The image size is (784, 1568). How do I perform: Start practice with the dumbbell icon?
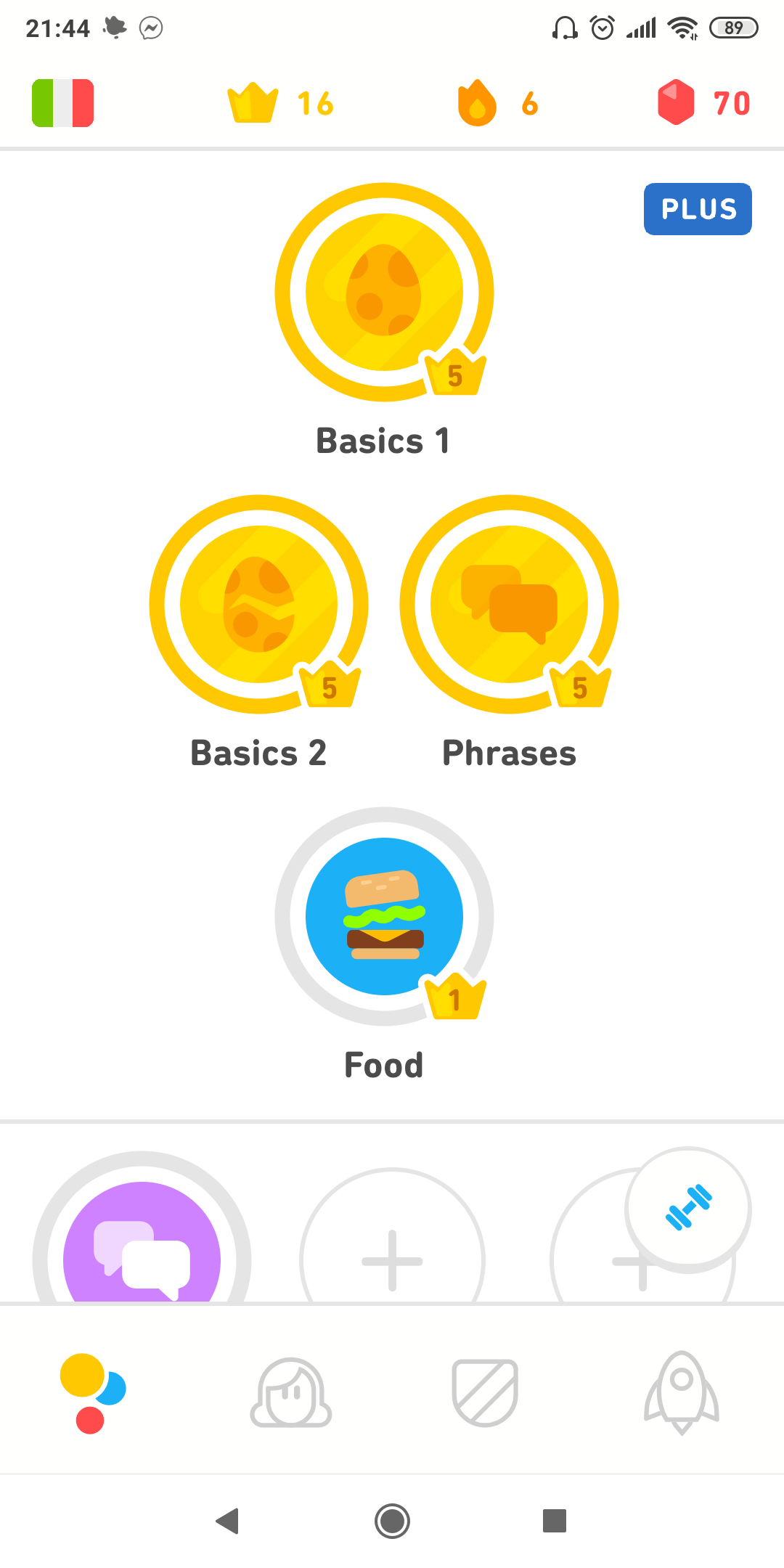click(688, 1207)
